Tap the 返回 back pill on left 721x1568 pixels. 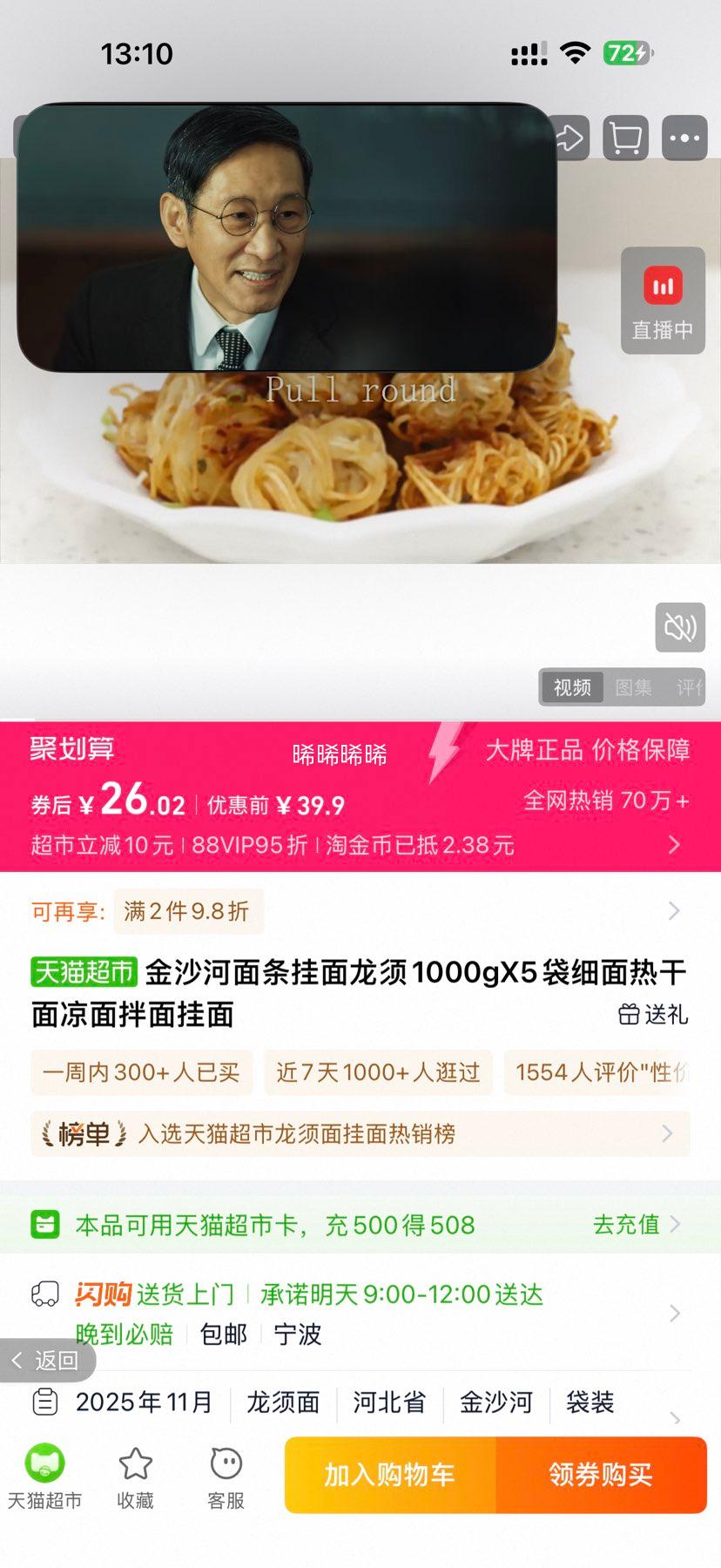pos(44,1360)
